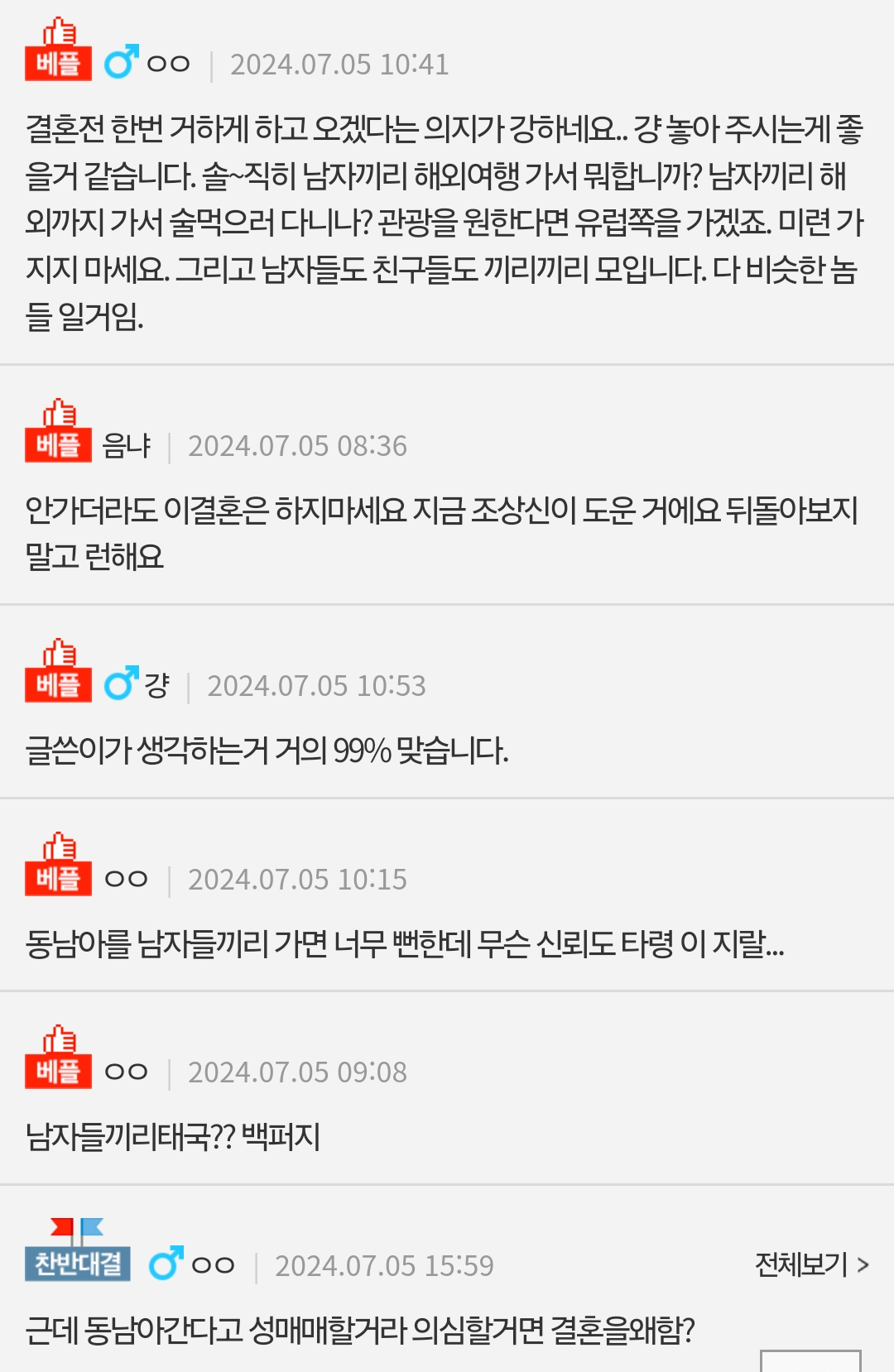Screen dimensions: 894x1372
Task: Click the 베플 badge on the 09:08 comment
Action: (x=59, y=1072)
